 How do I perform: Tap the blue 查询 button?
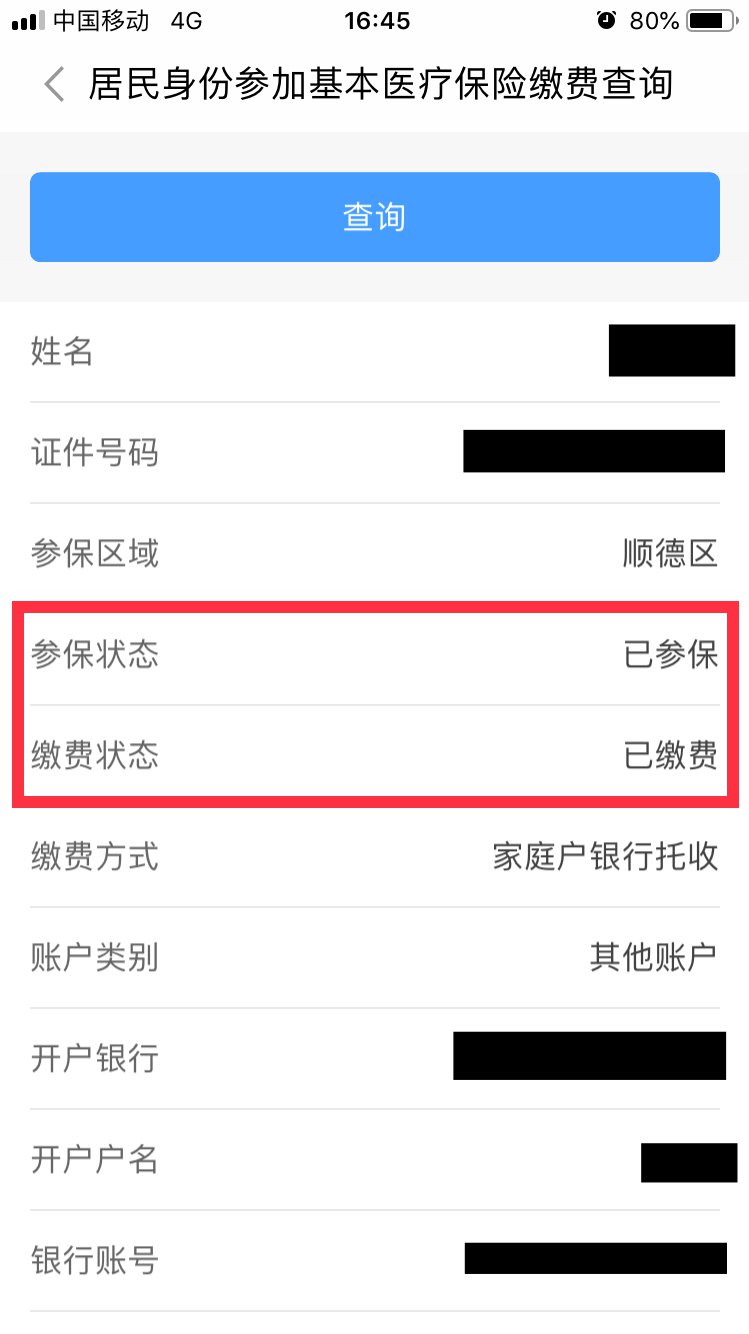click(374, 217)
